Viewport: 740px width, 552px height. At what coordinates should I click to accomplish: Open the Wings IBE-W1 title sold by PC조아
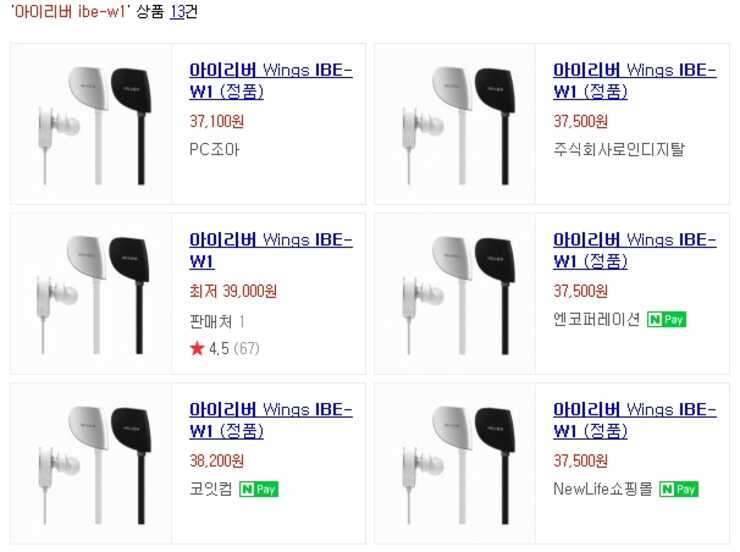point(270,81)
